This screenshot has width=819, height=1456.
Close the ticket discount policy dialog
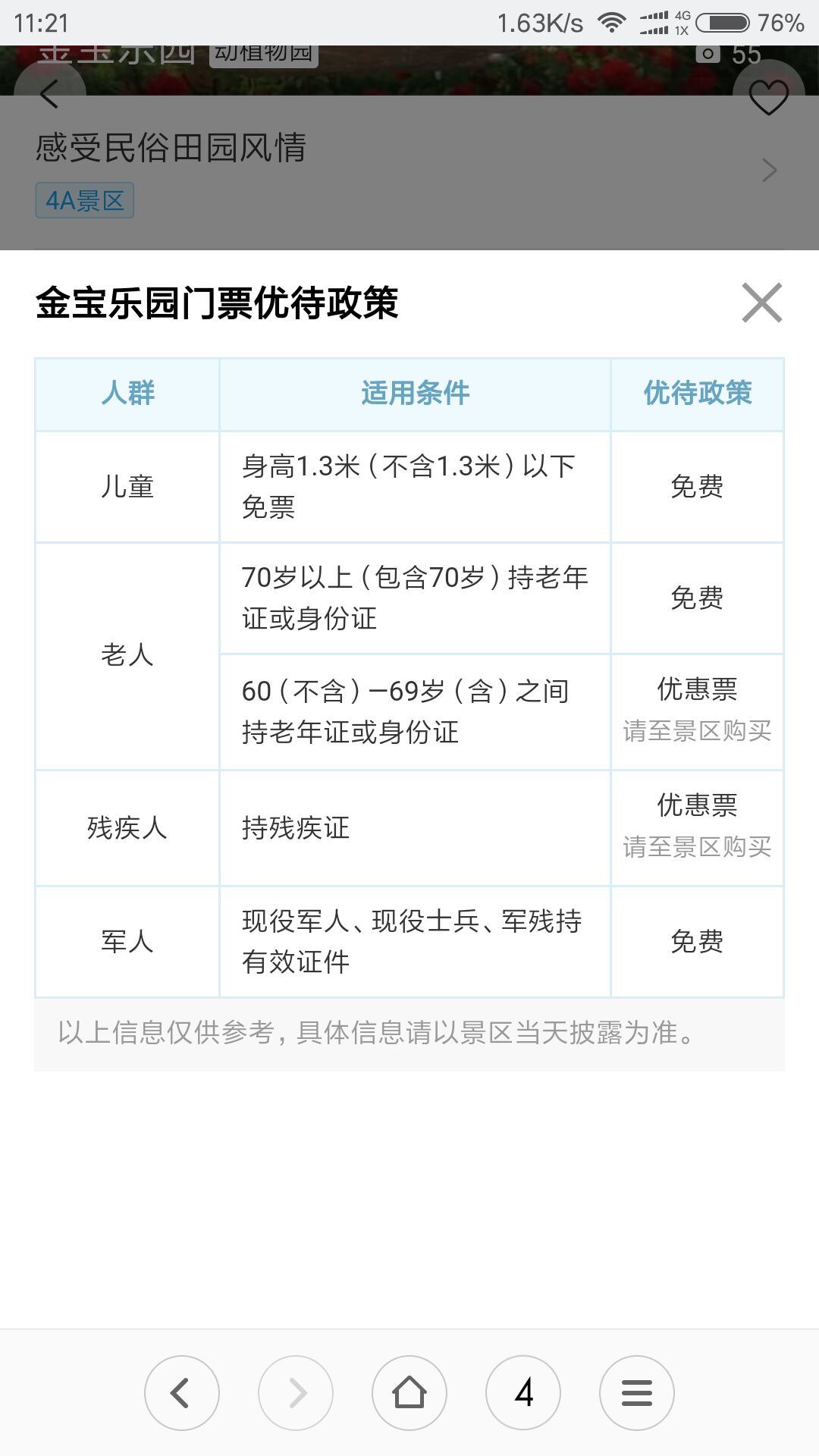(x=761, y=303)
